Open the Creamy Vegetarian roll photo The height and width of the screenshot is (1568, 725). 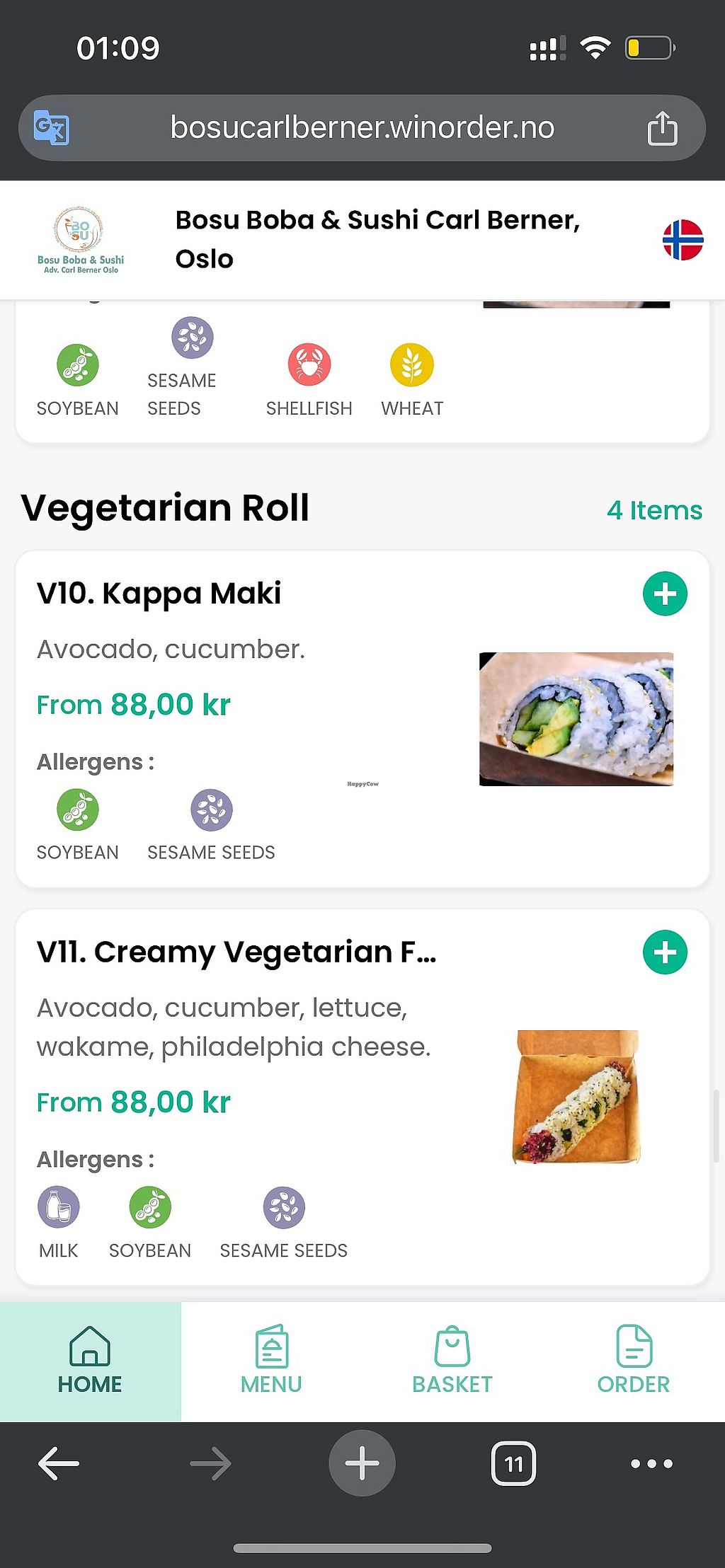point(576,1097)
